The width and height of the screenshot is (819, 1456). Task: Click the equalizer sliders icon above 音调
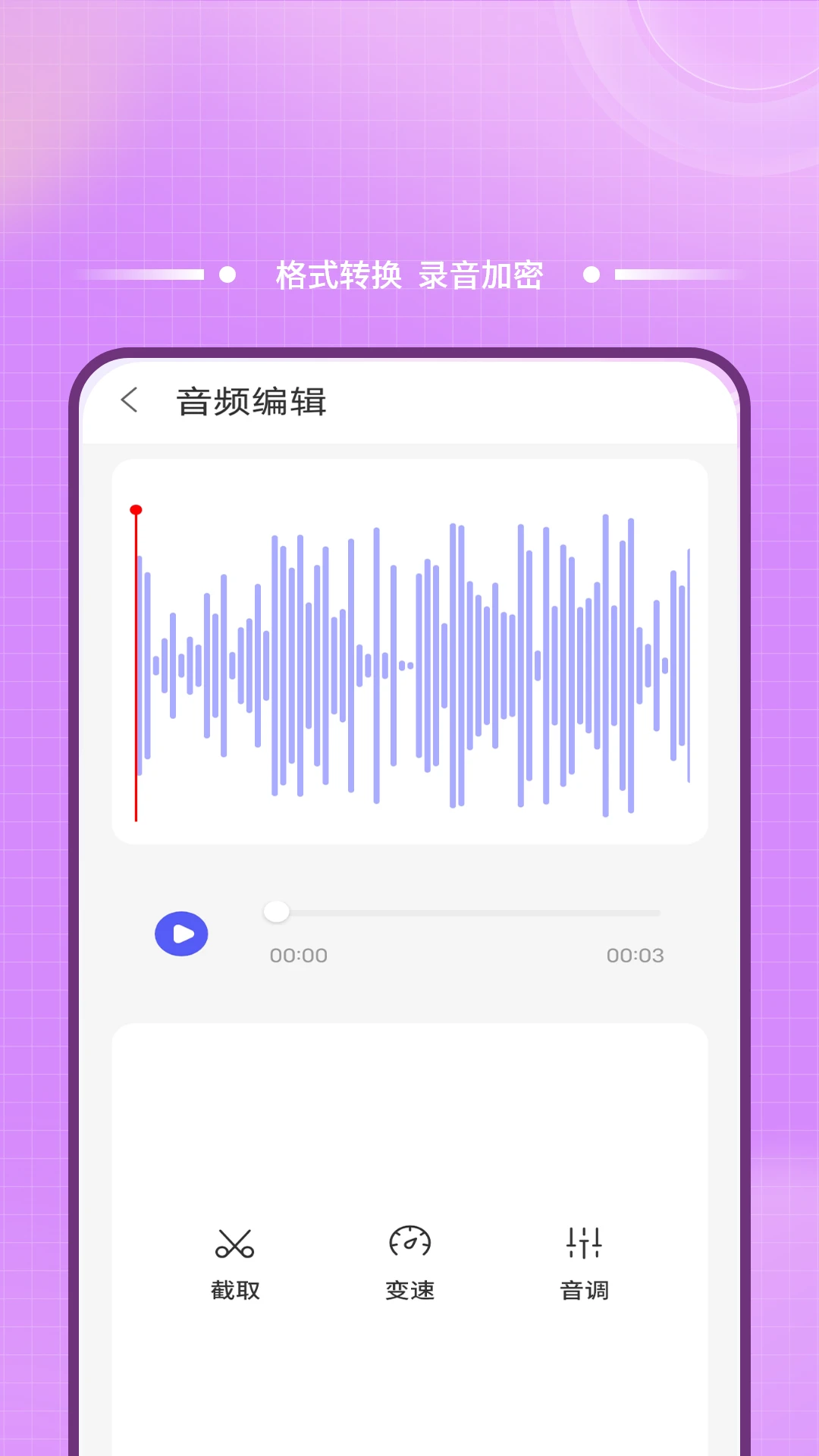(x=584, y=1241)
